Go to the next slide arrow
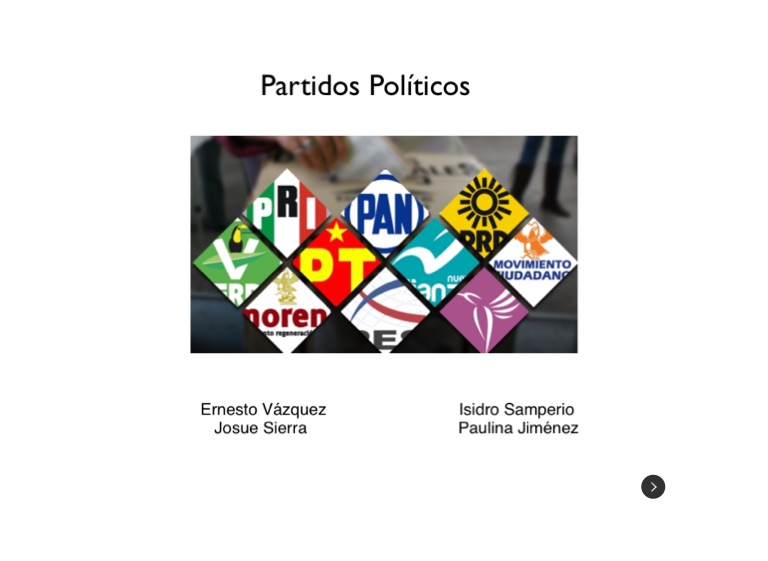This screenshot has height=561, width=768. (x=653, y=487)
